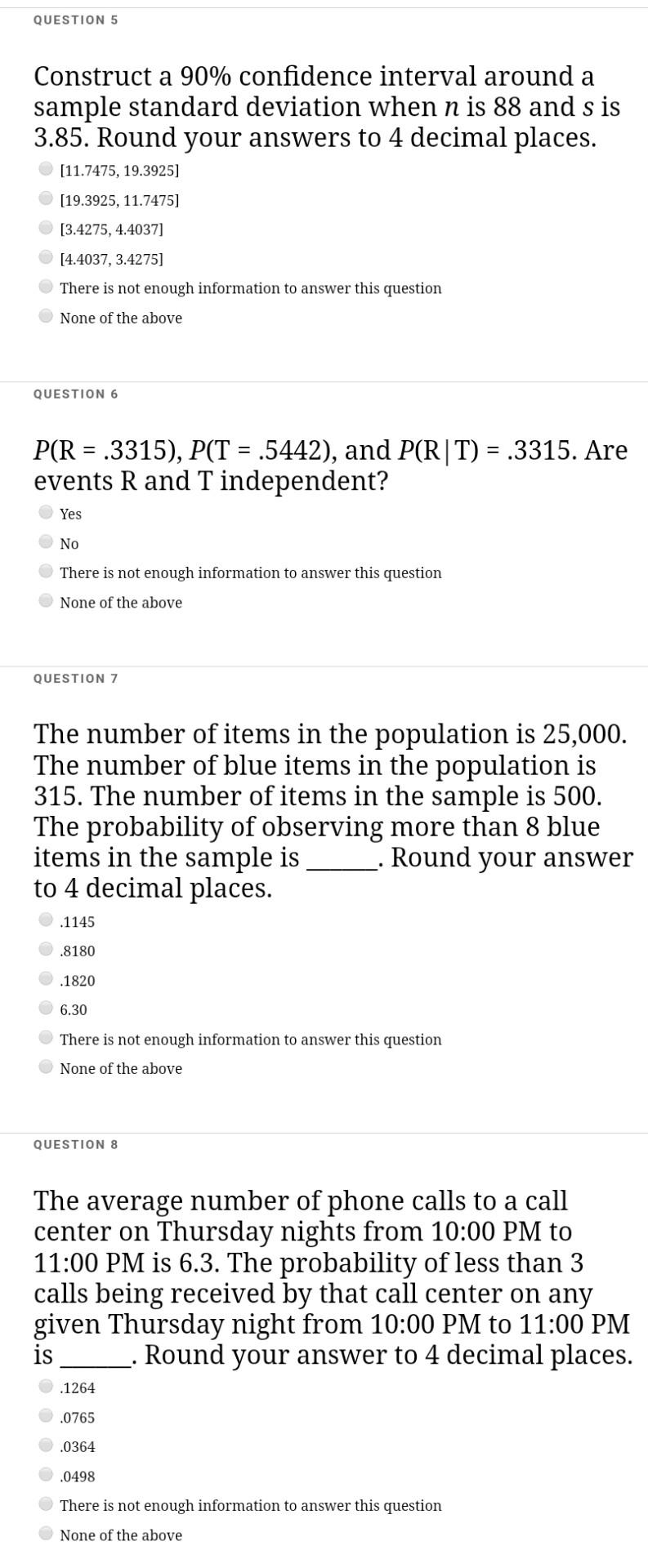
Task: Select answer .0498 for Question 8
Action: (46, 1472)
